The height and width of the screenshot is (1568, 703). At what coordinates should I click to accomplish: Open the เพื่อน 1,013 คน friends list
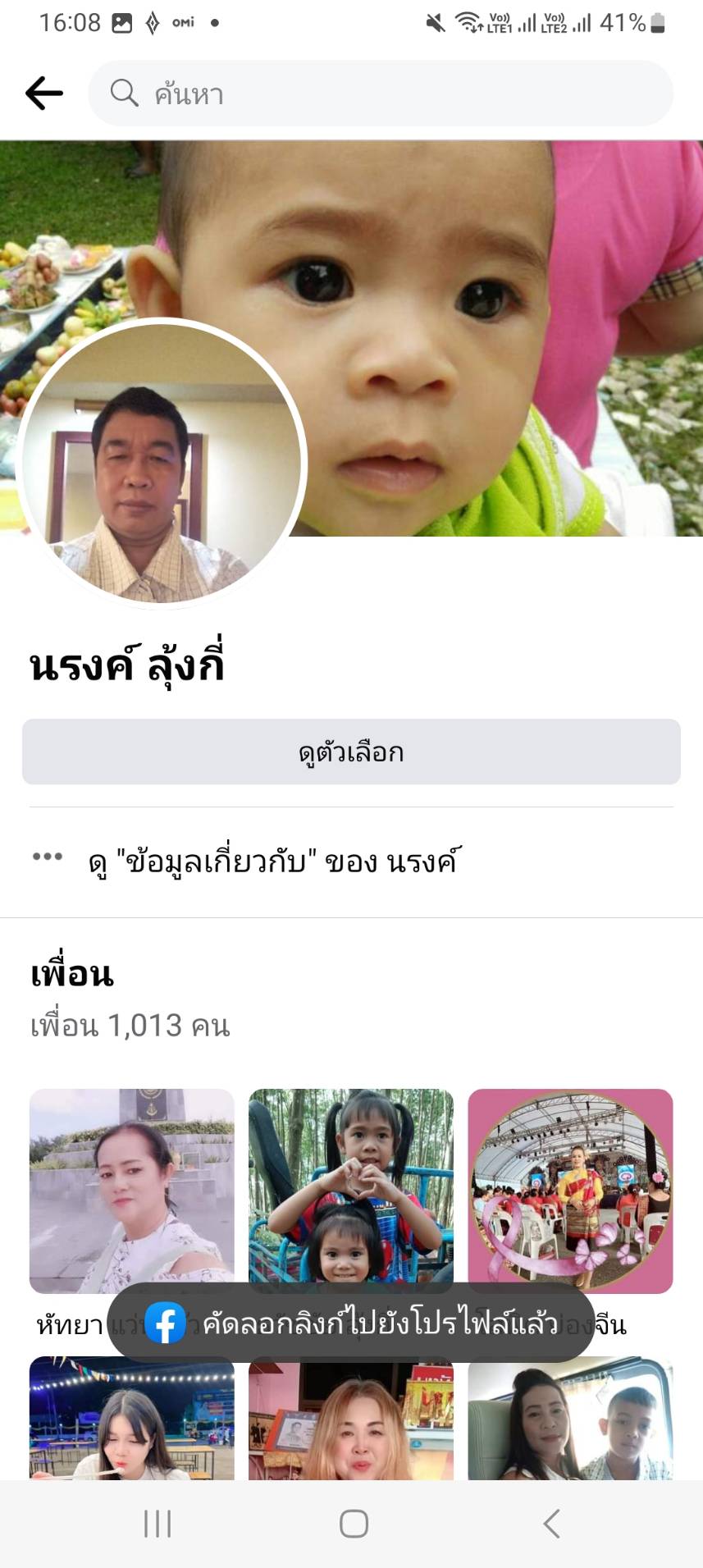[x=130, y=1026]
